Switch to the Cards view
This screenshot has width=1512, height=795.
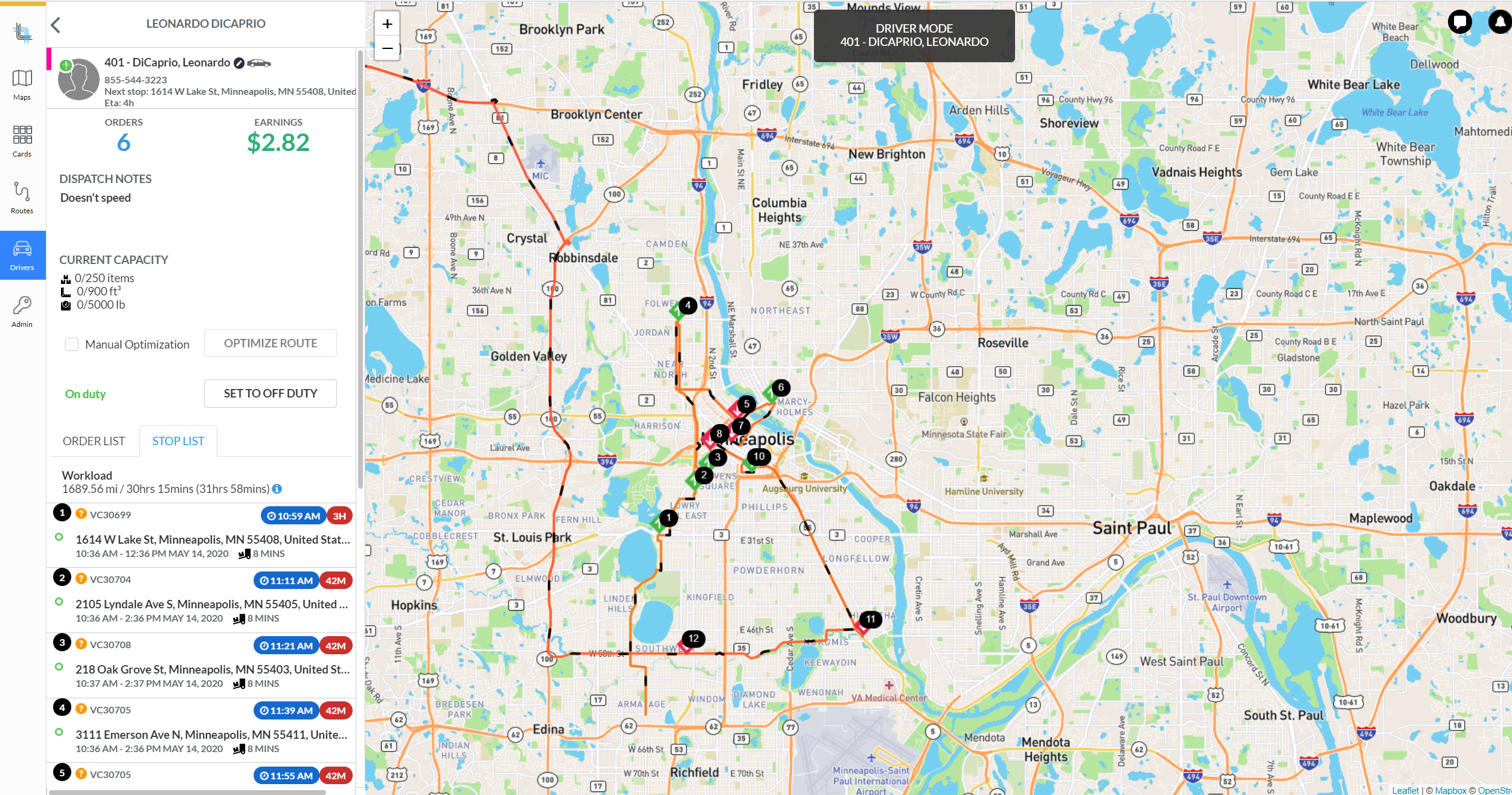(22, 140)
